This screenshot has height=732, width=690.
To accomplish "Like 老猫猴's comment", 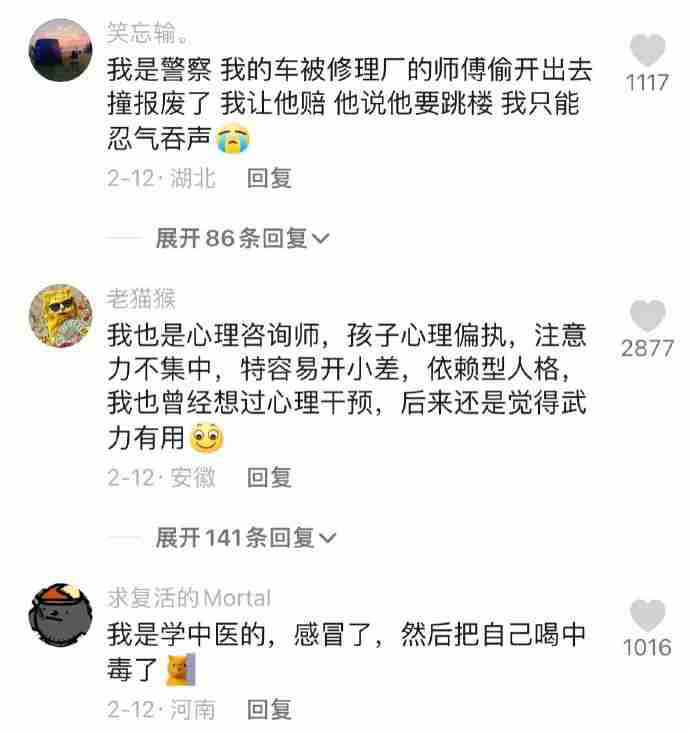I will click(647, 316).
